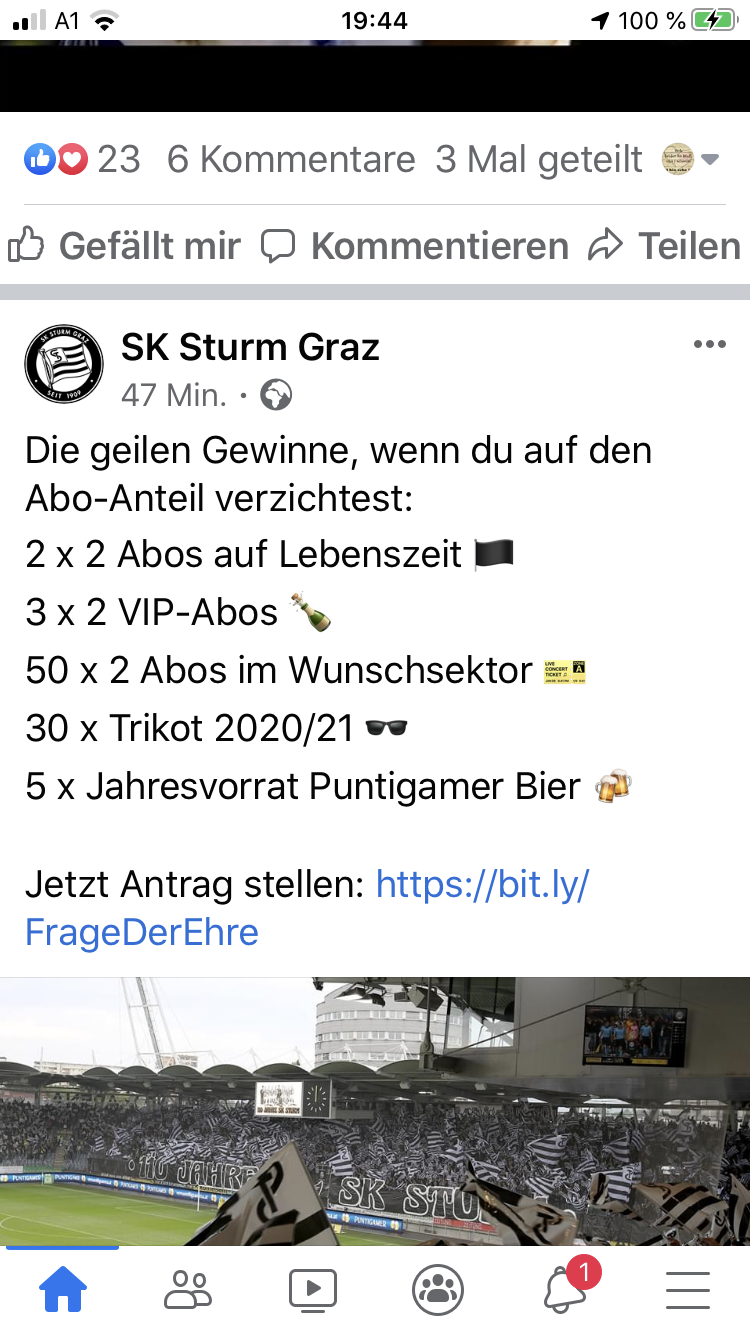
Task: Expand the commenting-as profile dropdown
Action: (692, 159)
